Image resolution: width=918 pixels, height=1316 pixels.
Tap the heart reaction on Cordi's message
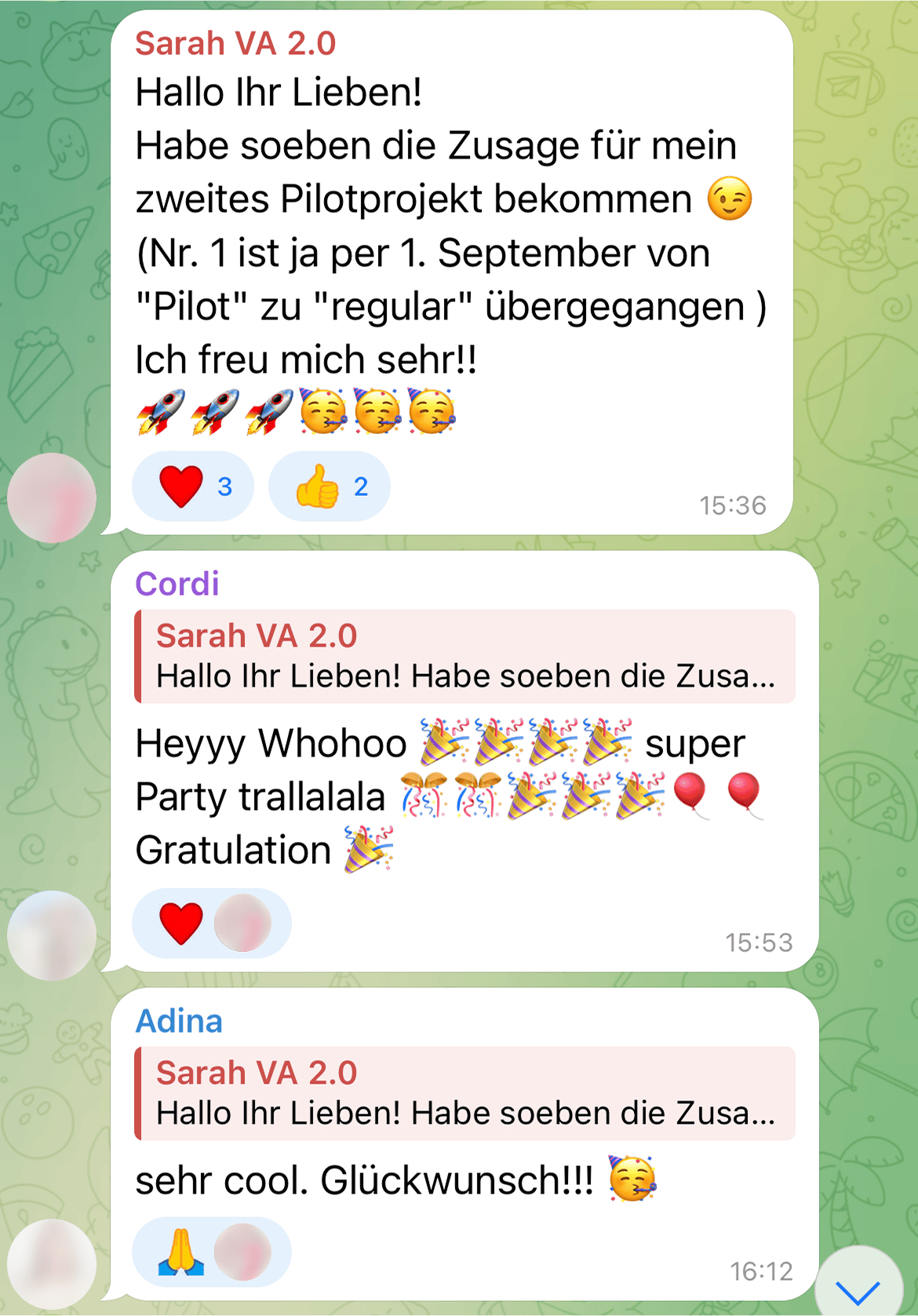pos(210,924)
